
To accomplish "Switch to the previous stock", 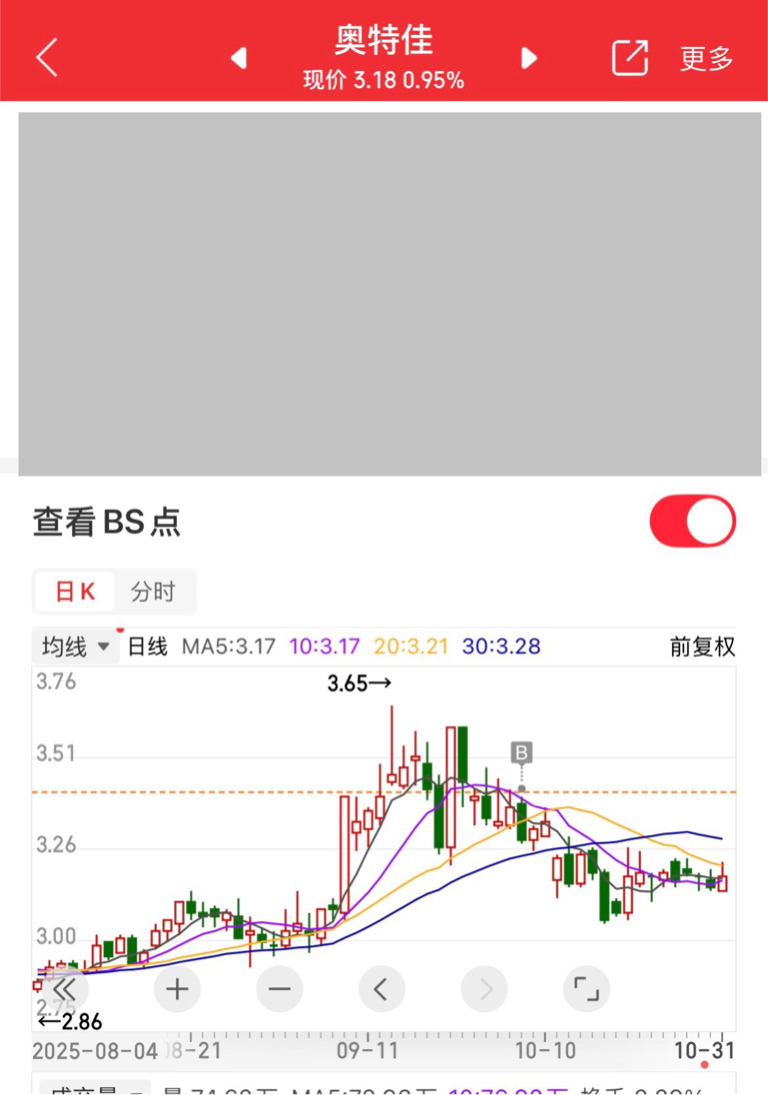I will click(238, 58).
